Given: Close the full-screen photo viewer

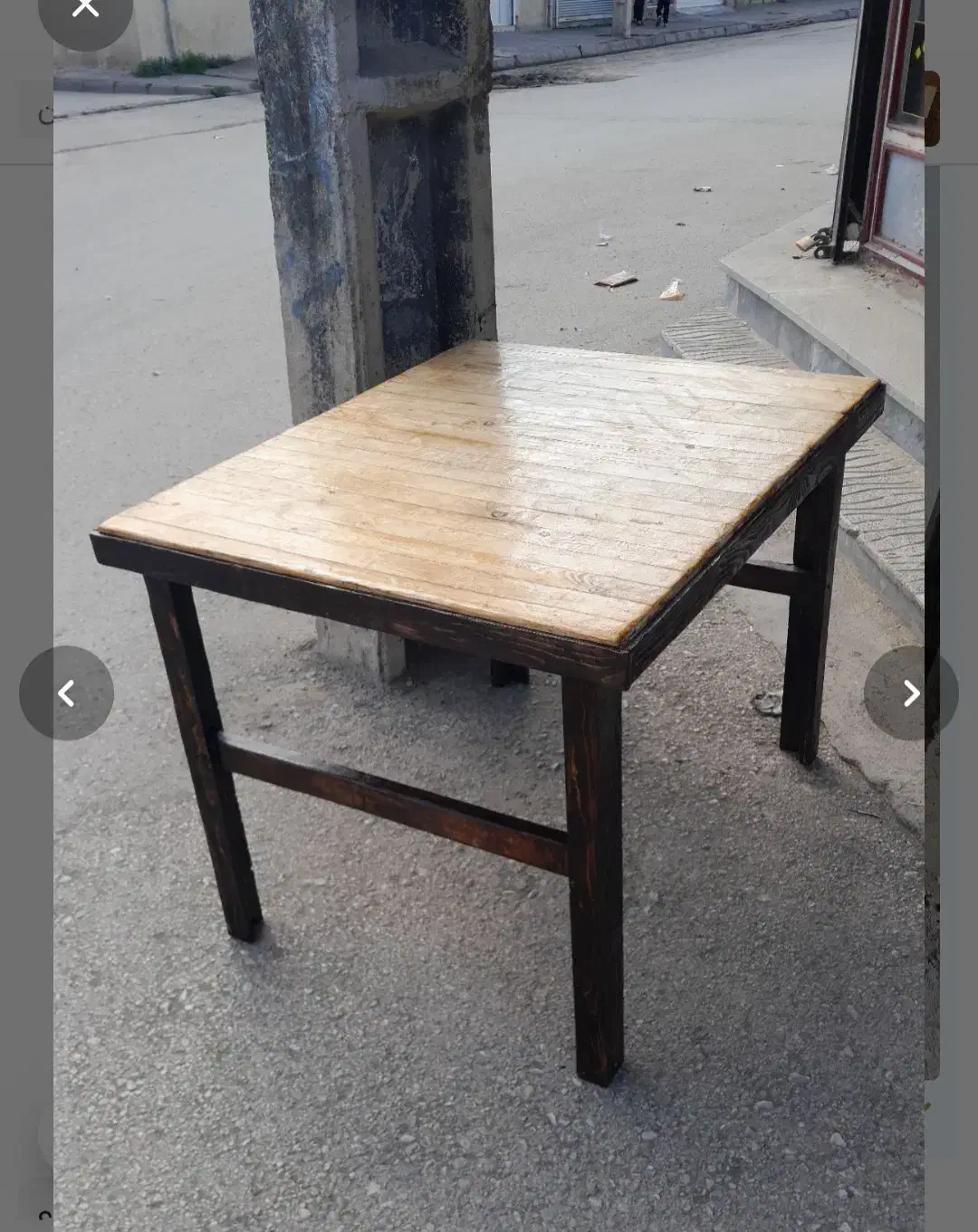Looking at the screenshot, I should coord(85,9).
